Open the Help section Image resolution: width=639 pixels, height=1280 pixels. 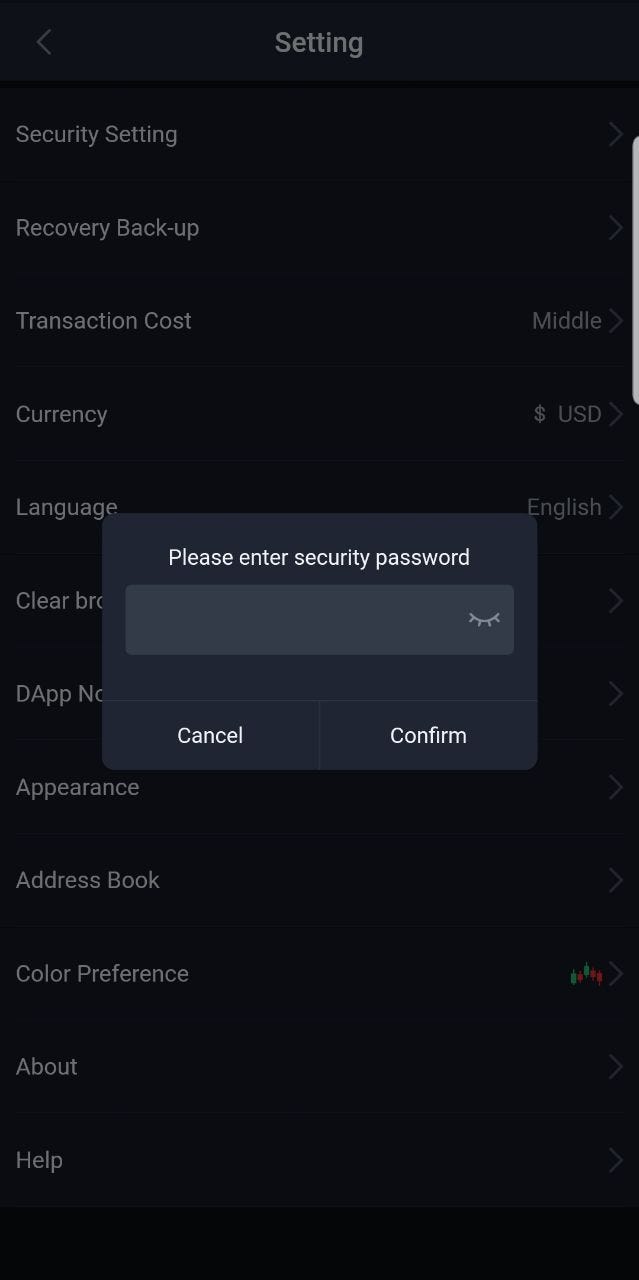pos(319,1160)
